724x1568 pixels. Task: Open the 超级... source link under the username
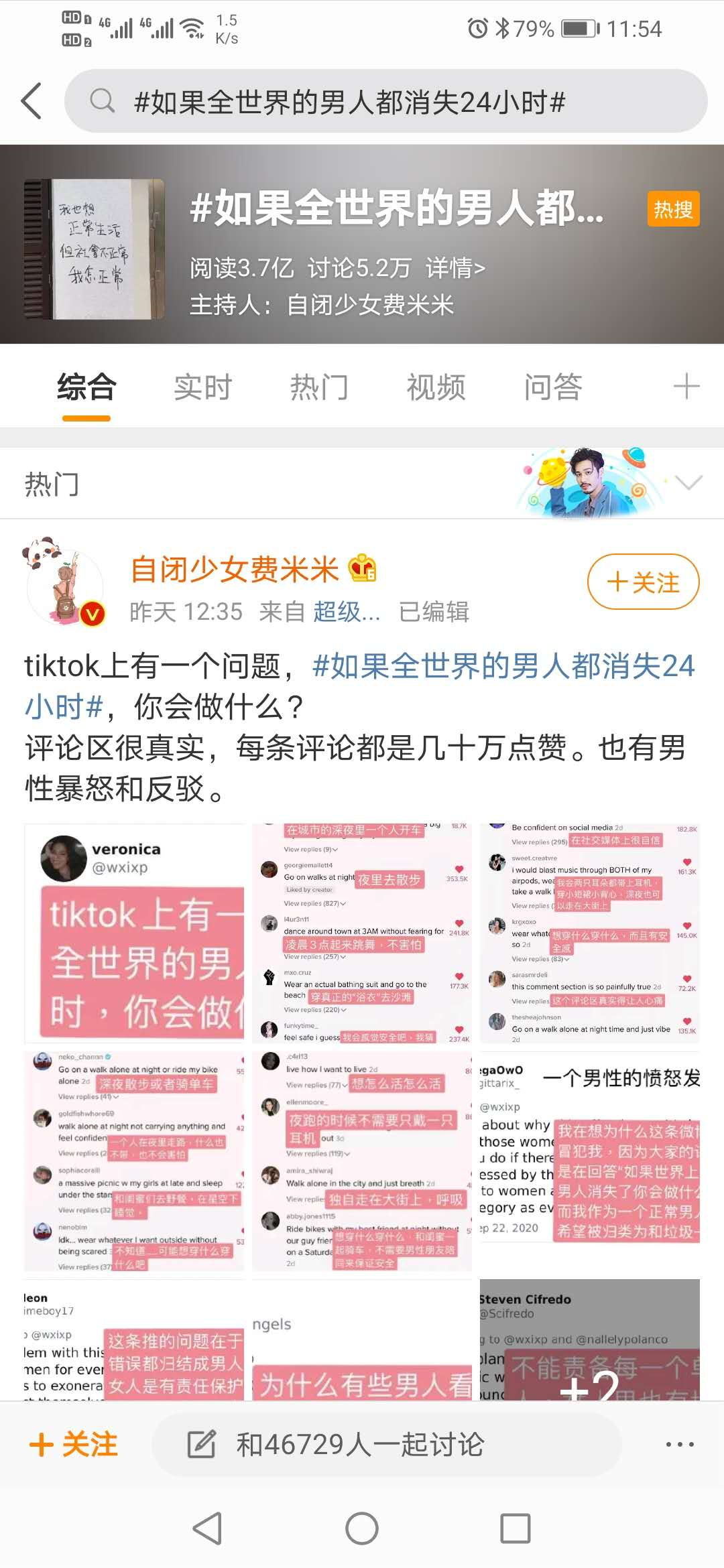[347, 612]
